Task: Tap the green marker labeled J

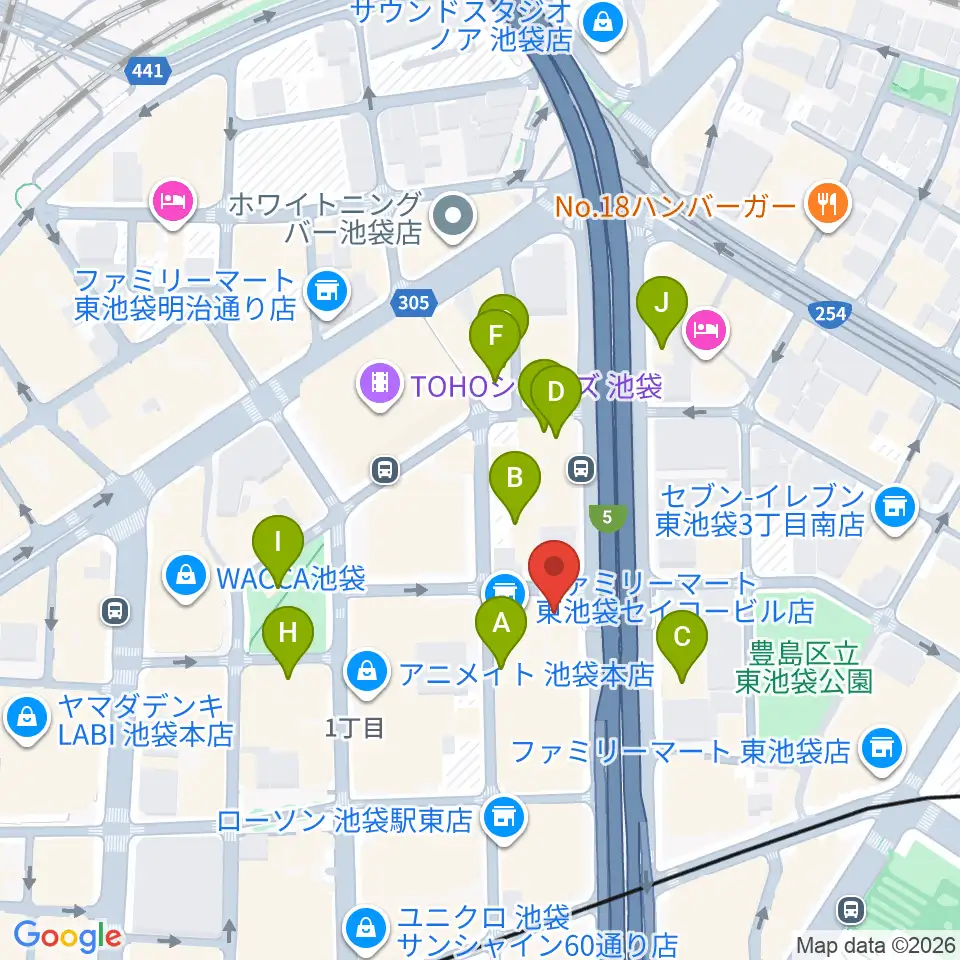Action: coord(662,312)
